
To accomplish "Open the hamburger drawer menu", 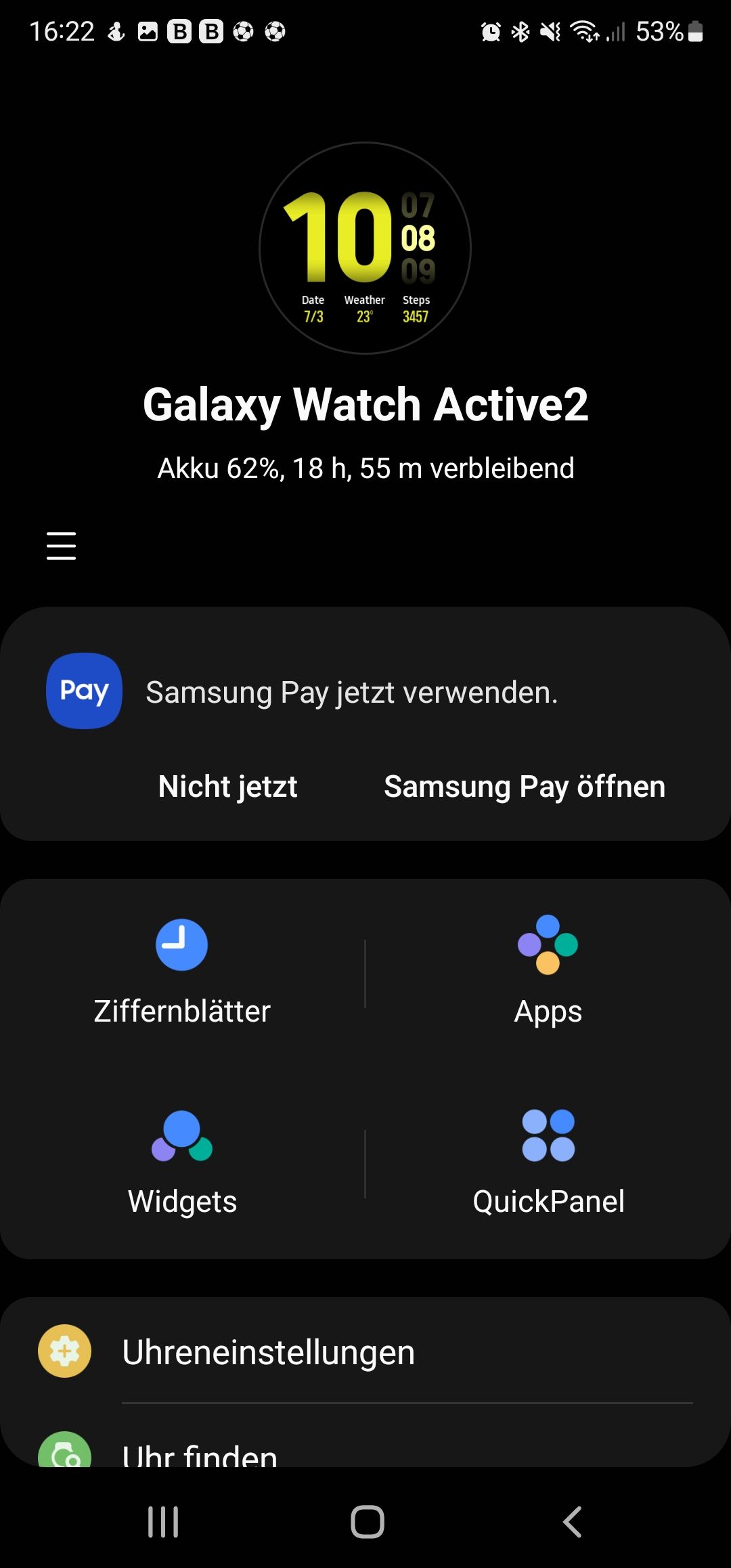I will point(61,546).
